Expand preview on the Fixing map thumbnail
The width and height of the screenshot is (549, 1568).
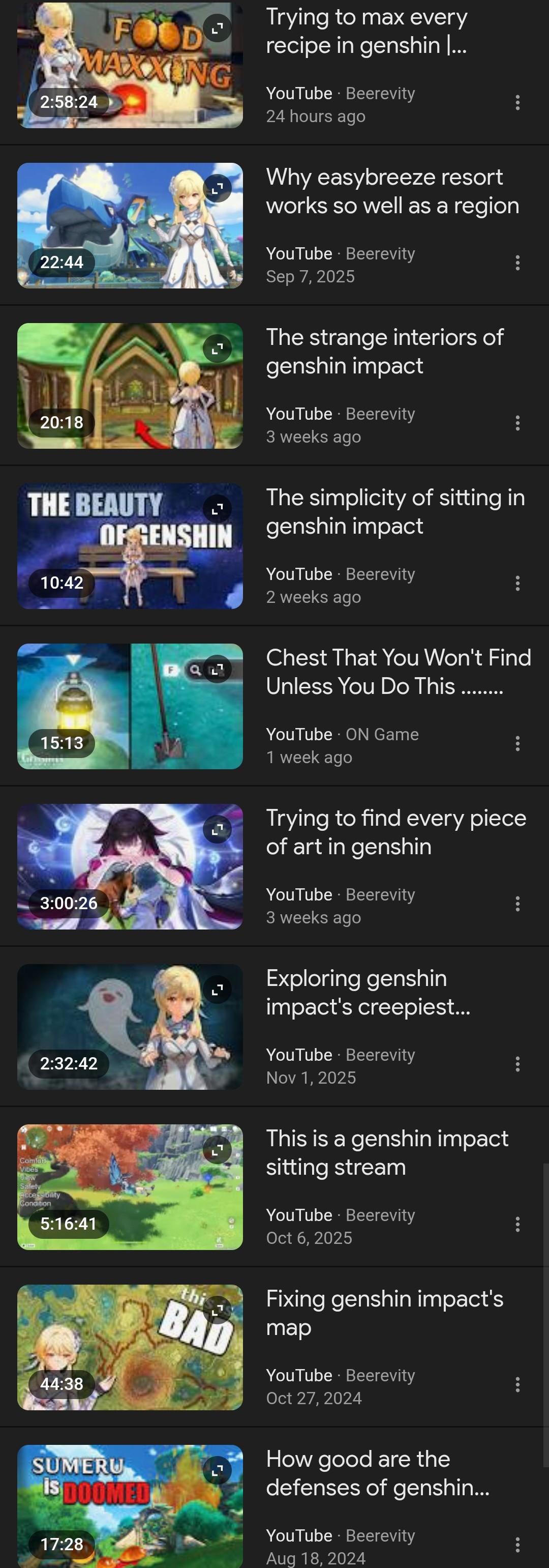click(x=217, y=1310)
